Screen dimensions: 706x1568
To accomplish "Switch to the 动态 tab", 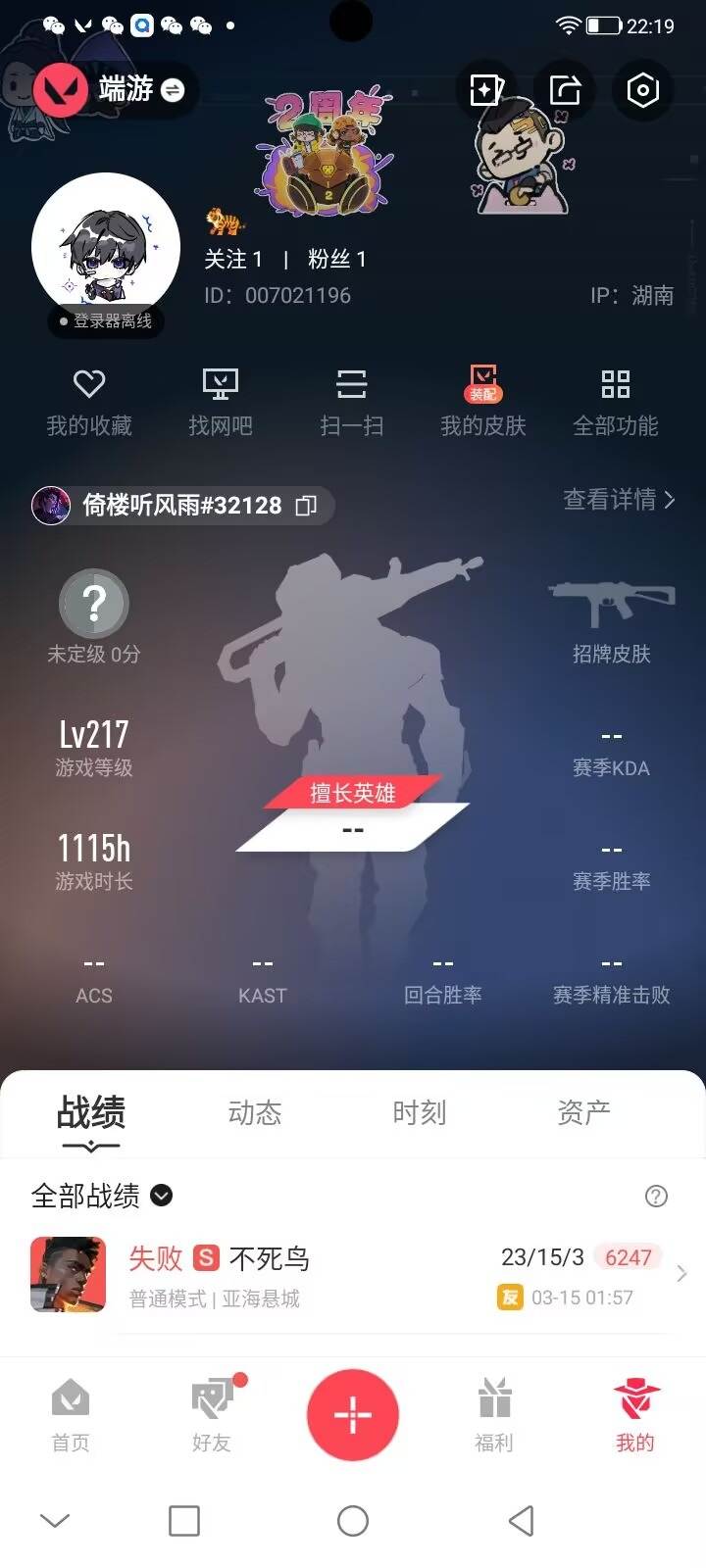I will [255, 1112].
